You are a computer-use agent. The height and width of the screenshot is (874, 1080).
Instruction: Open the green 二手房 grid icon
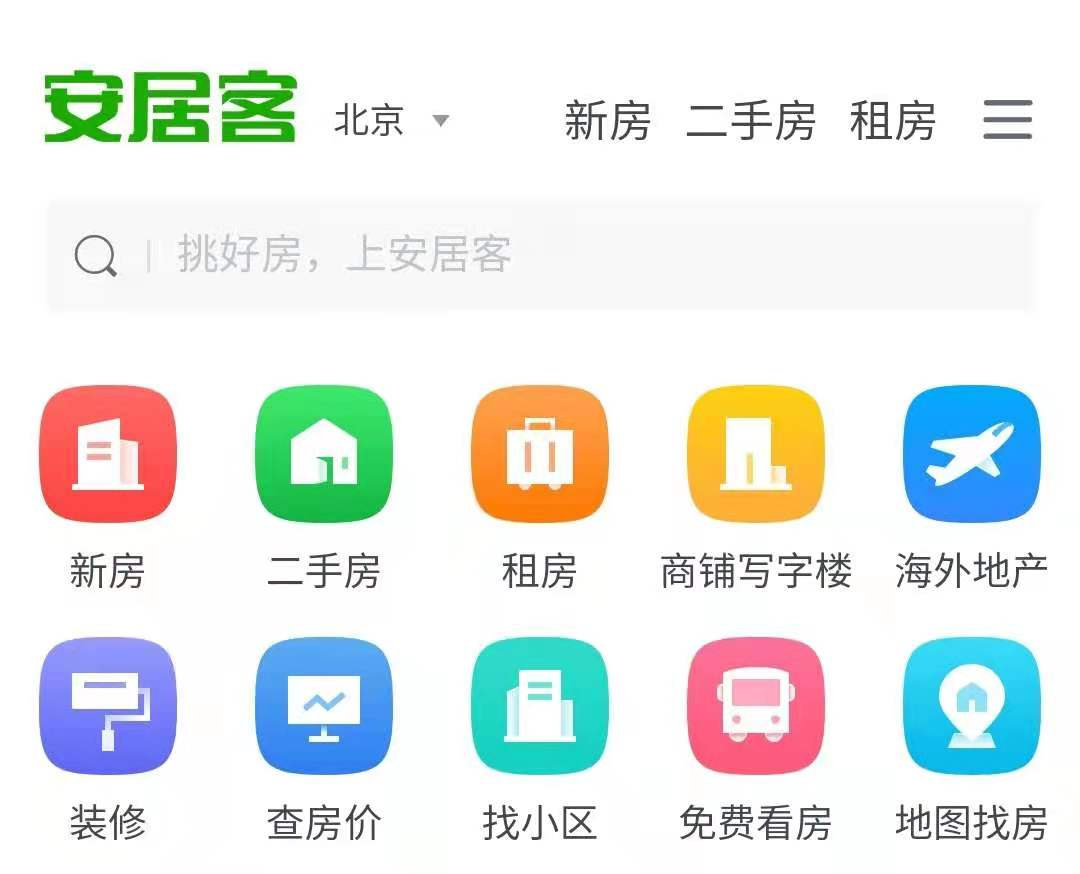(x=324, y=454)
